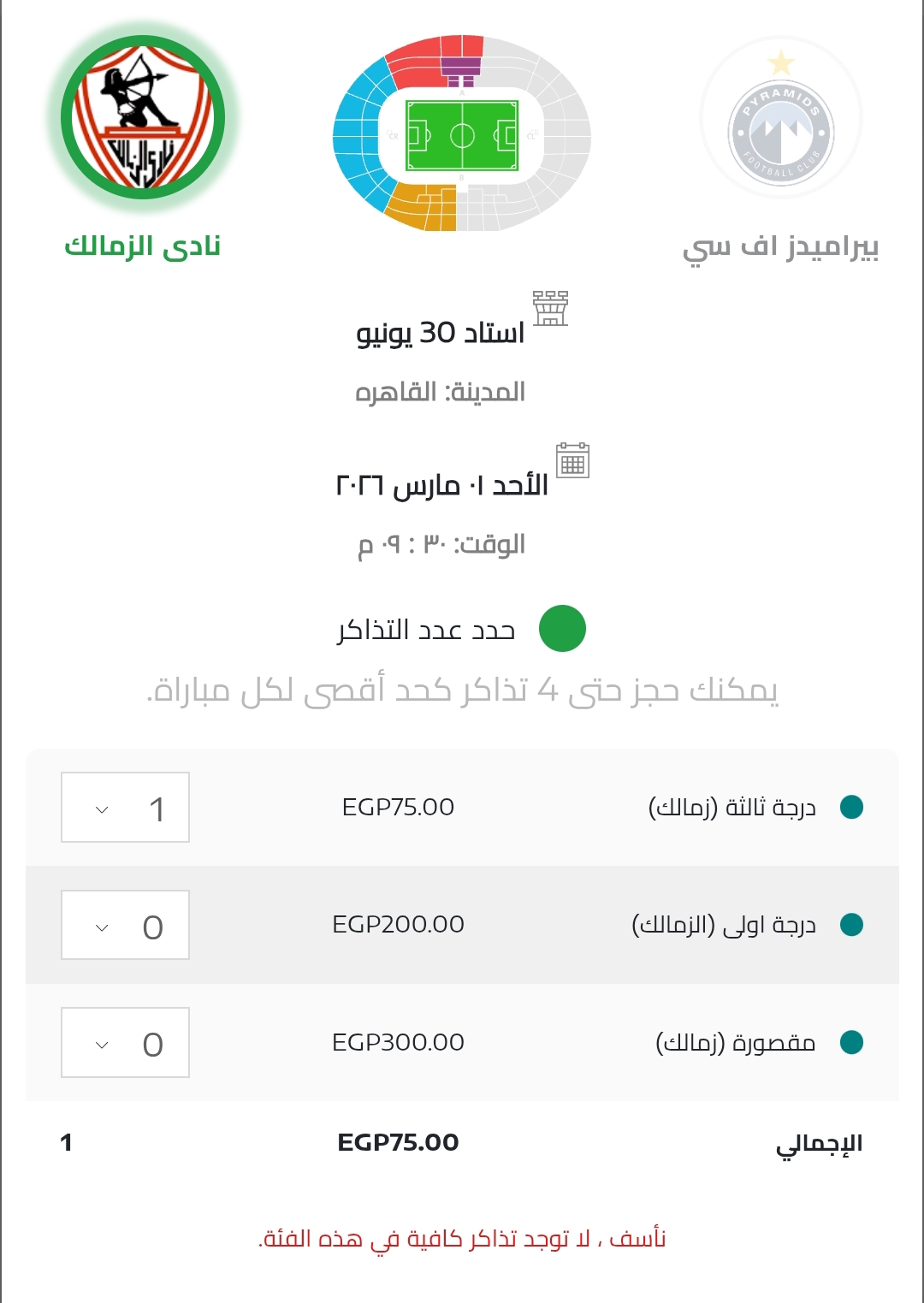Open quantity dropdown for درجة اولى tickets
Screen dimensions: 924x1303
[x=124, y=925]
